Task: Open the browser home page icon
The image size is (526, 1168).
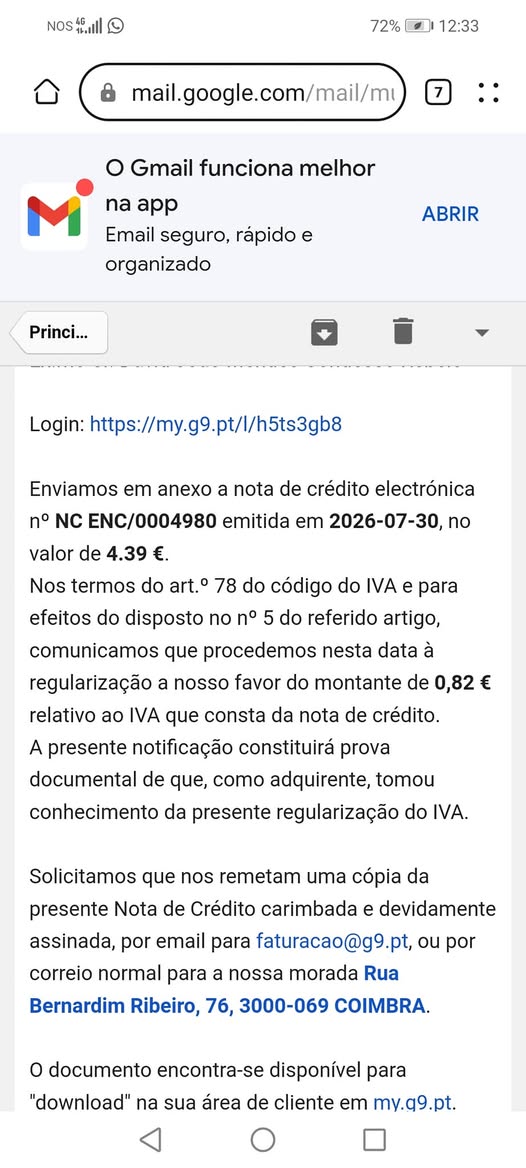Action: point(46,92)
